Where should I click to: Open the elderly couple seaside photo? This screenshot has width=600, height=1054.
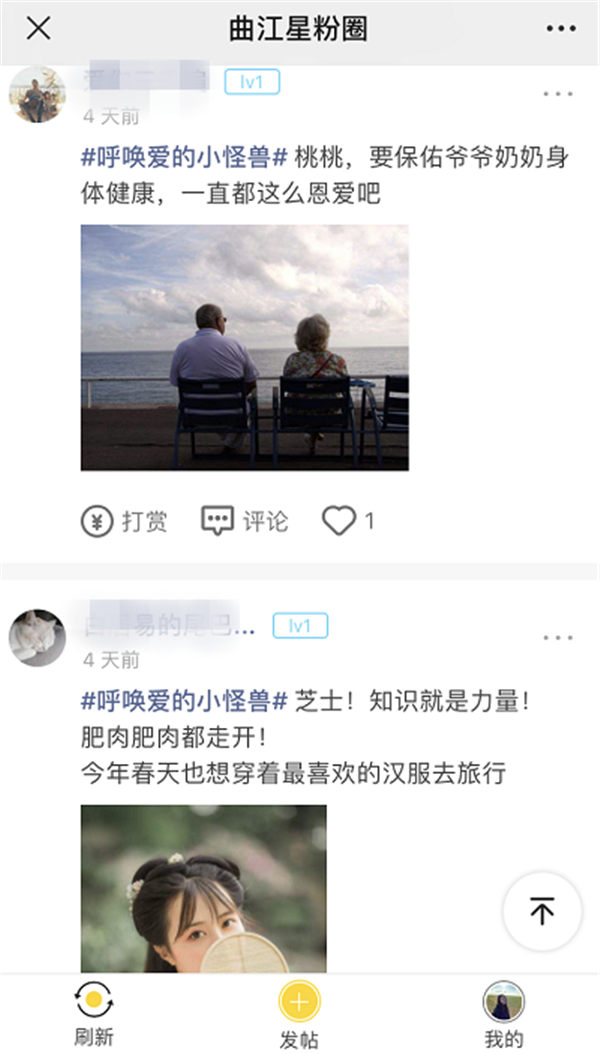[244, 347]
